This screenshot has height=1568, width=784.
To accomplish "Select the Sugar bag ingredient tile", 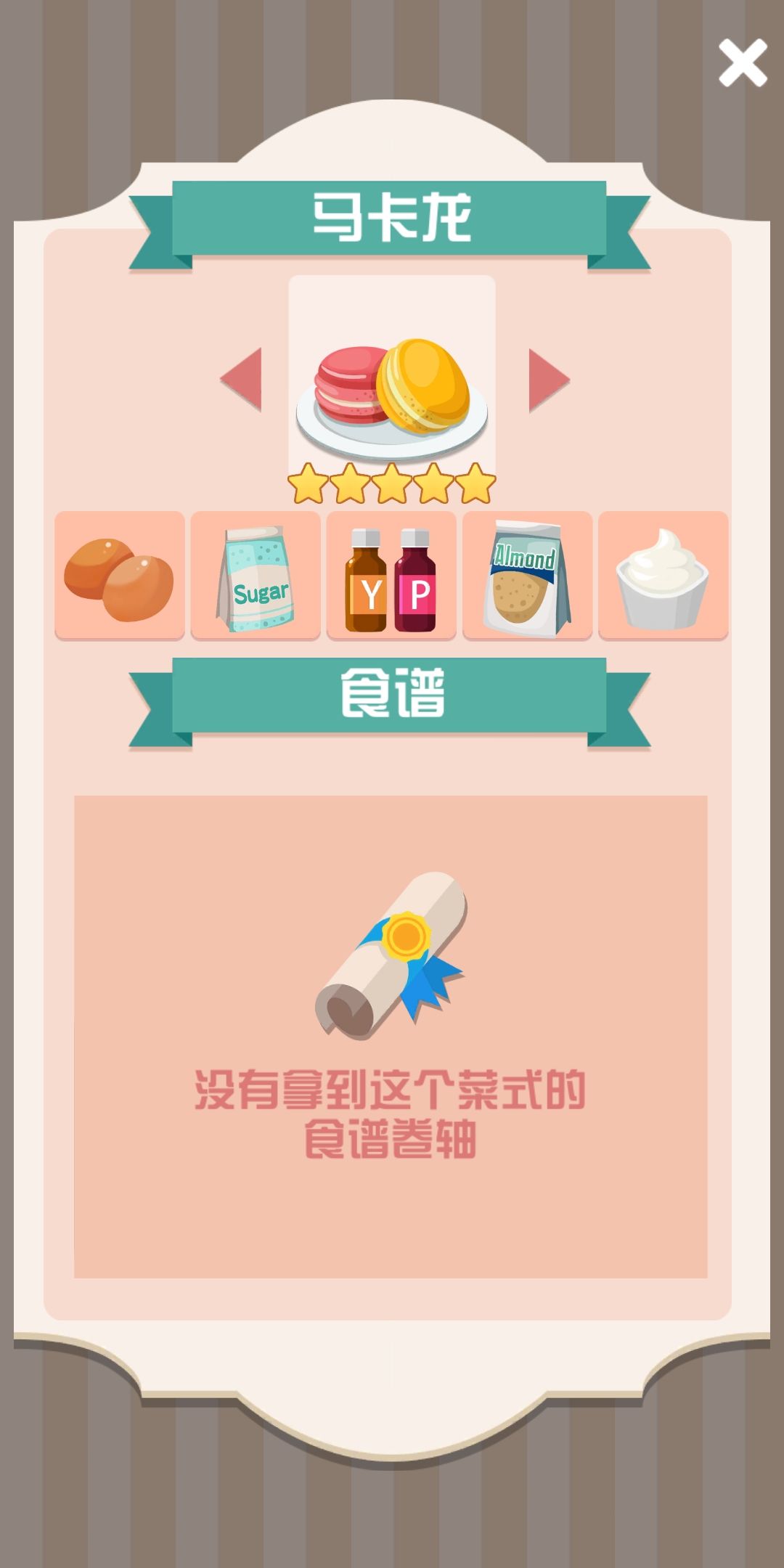I will [x=256, y=576].
